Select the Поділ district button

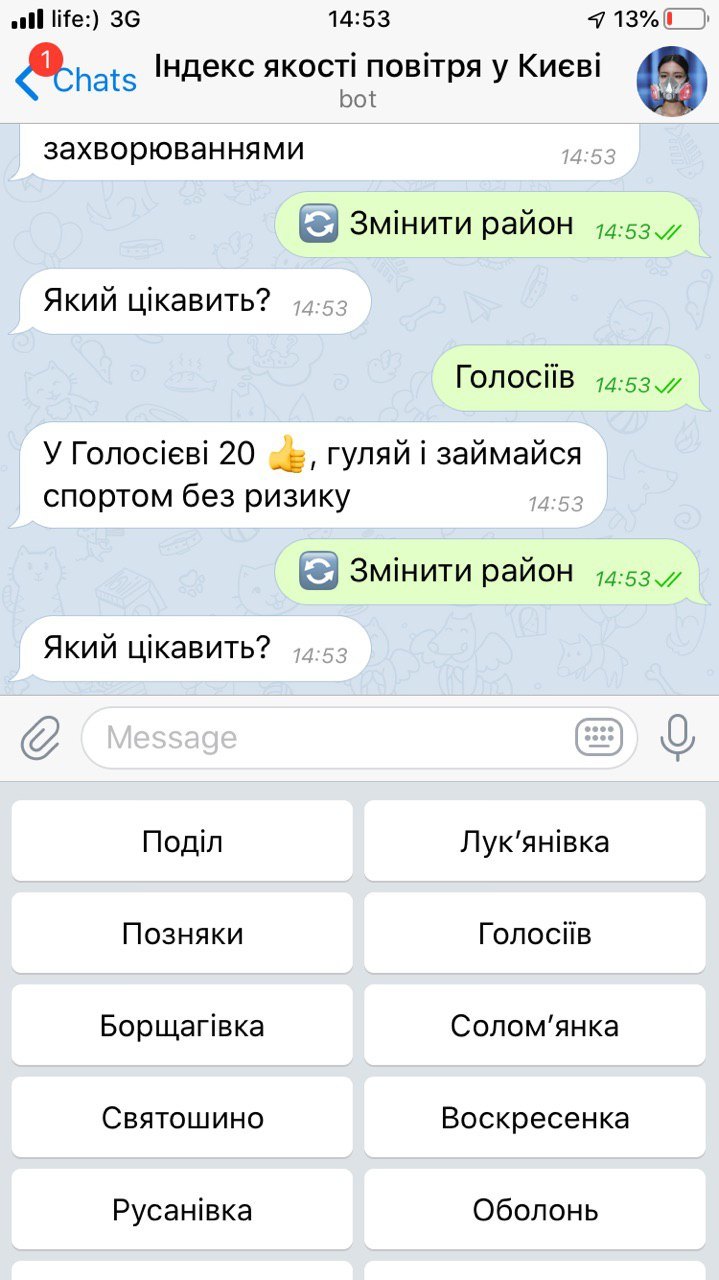[182, 841]
